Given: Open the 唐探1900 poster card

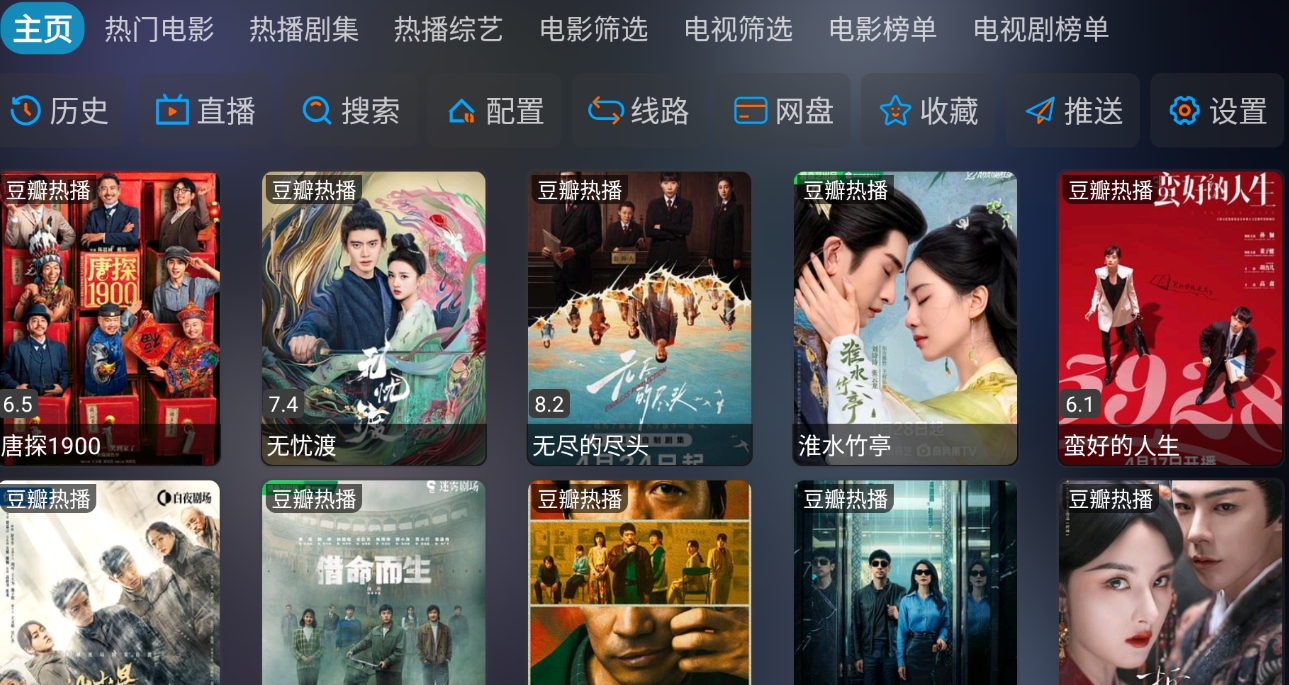Looking at the screenshot, I should [108, 318].
